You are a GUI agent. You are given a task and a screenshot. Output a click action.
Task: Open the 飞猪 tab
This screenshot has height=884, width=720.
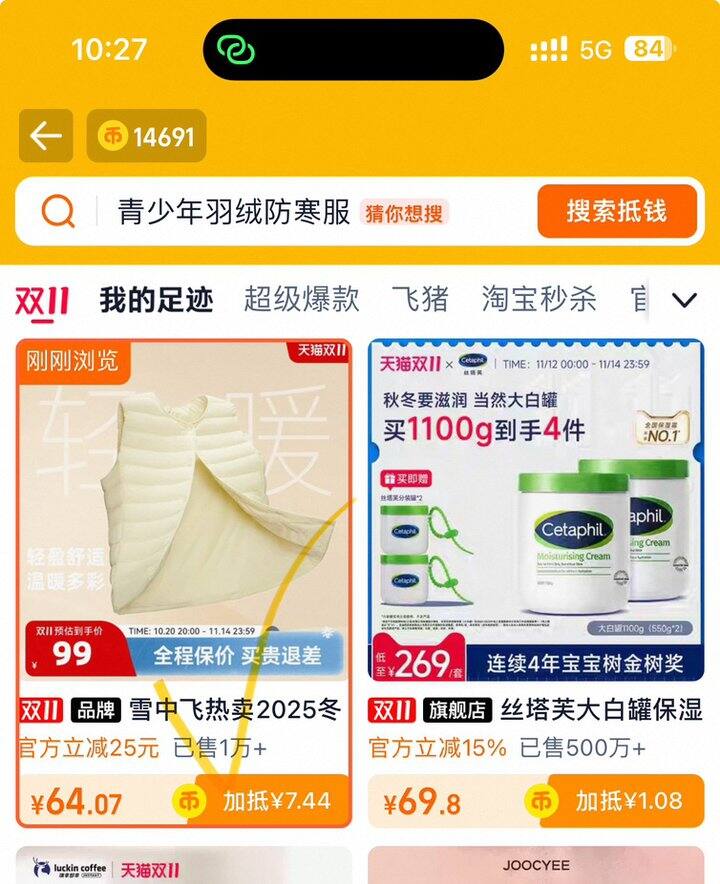click(420, 300)
